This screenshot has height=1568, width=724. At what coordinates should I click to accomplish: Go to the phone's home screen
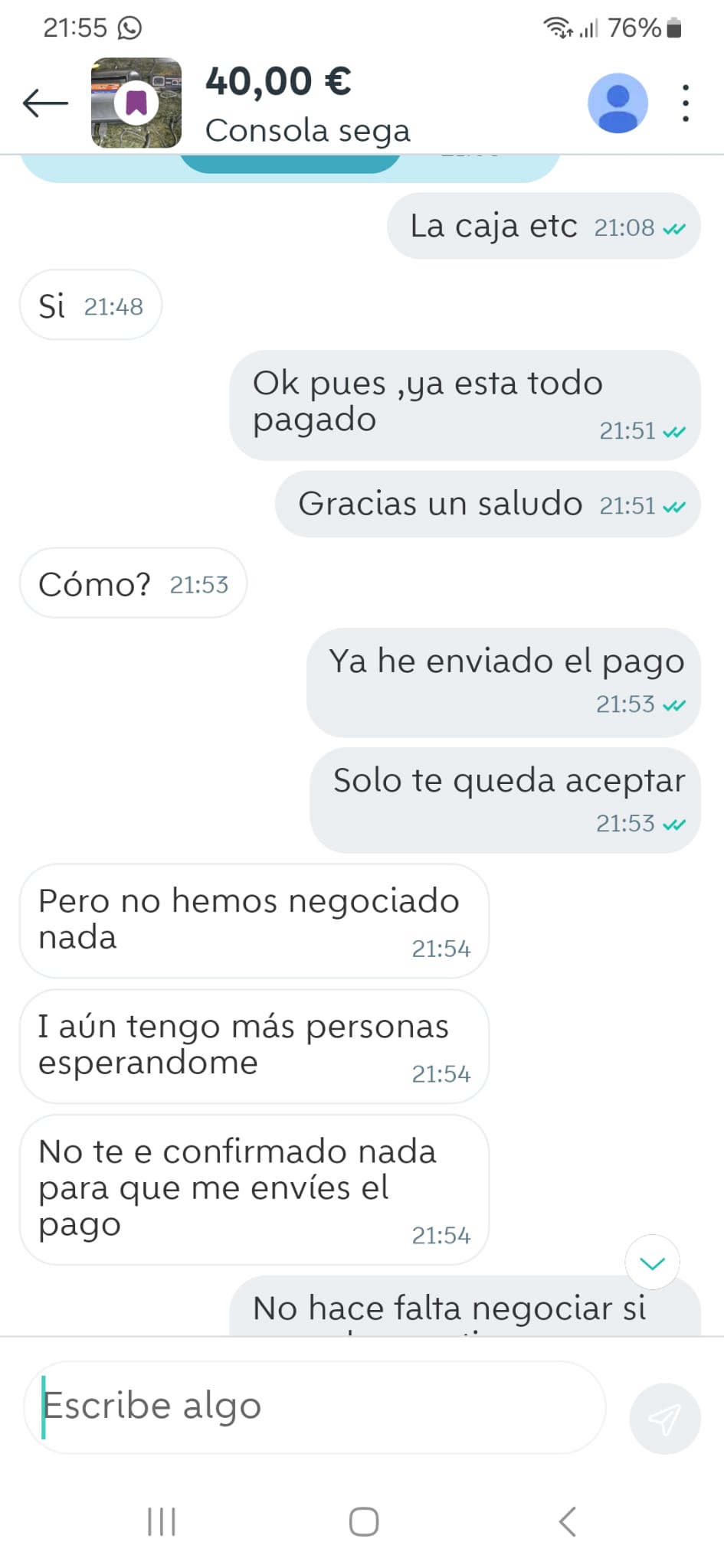(364, 1521)
